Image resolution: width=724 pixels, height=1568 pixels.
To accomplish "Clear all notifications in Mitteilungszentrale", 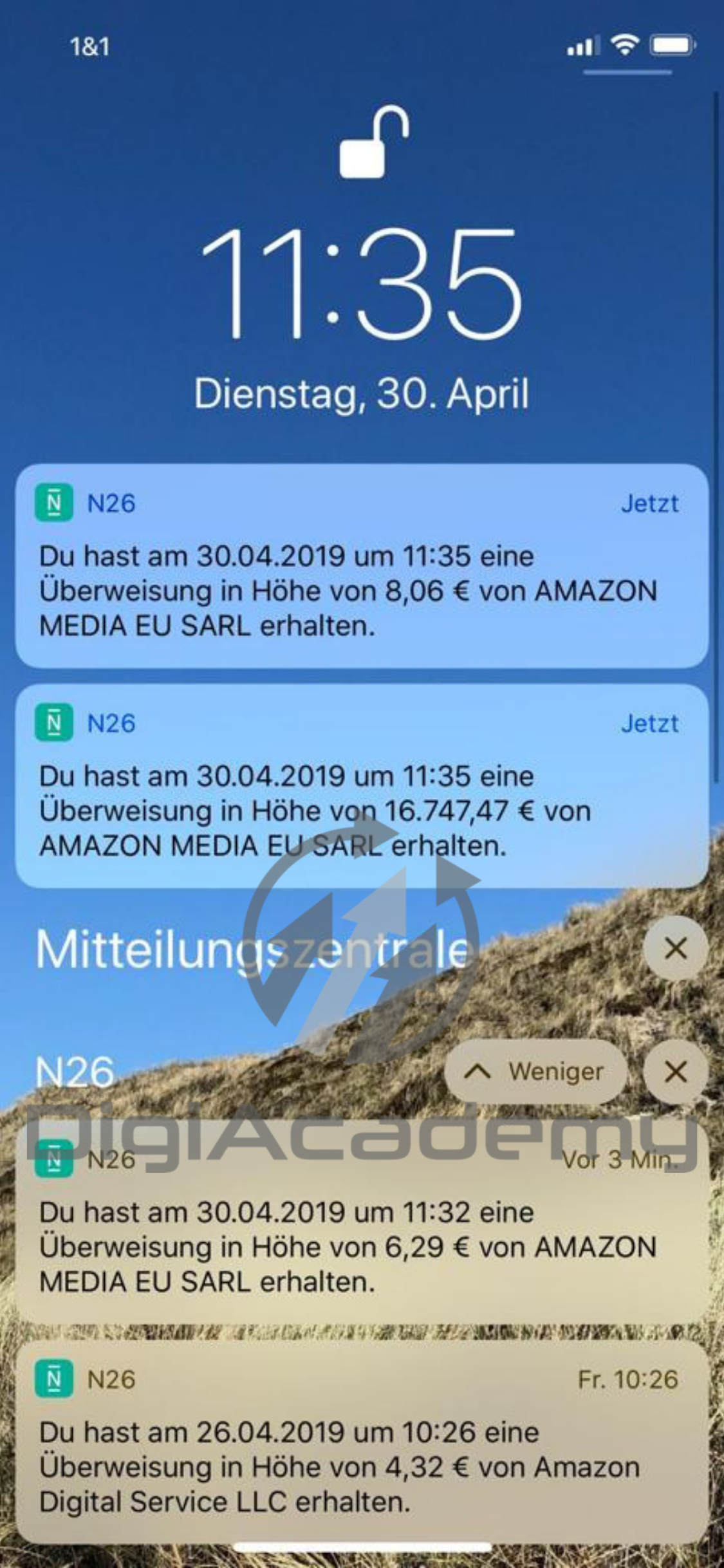I will click(x=675, y=948).
